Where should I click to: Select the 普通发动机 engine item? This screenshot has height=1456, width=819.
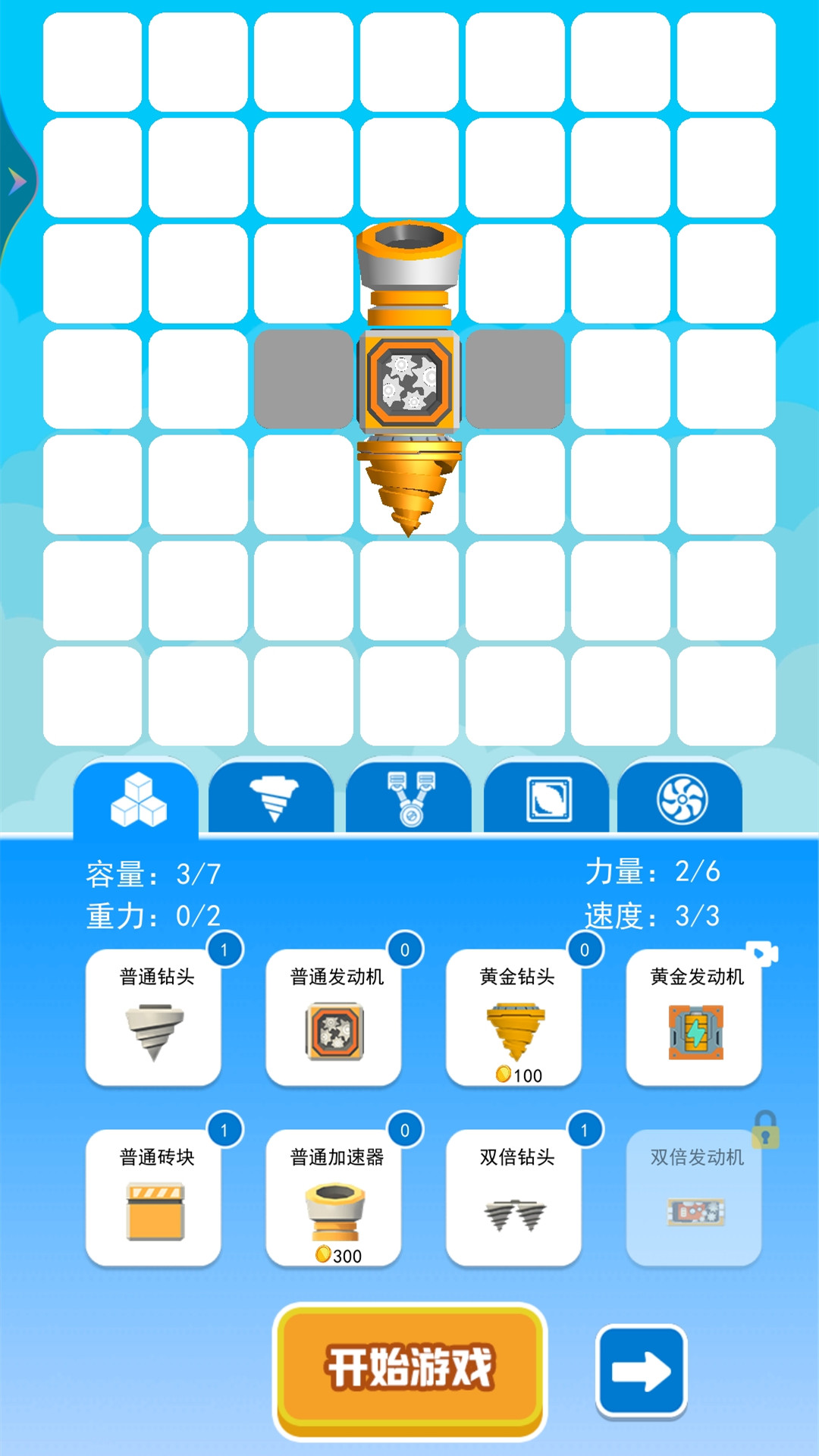pyautogui.click(x=334, y=1020)
